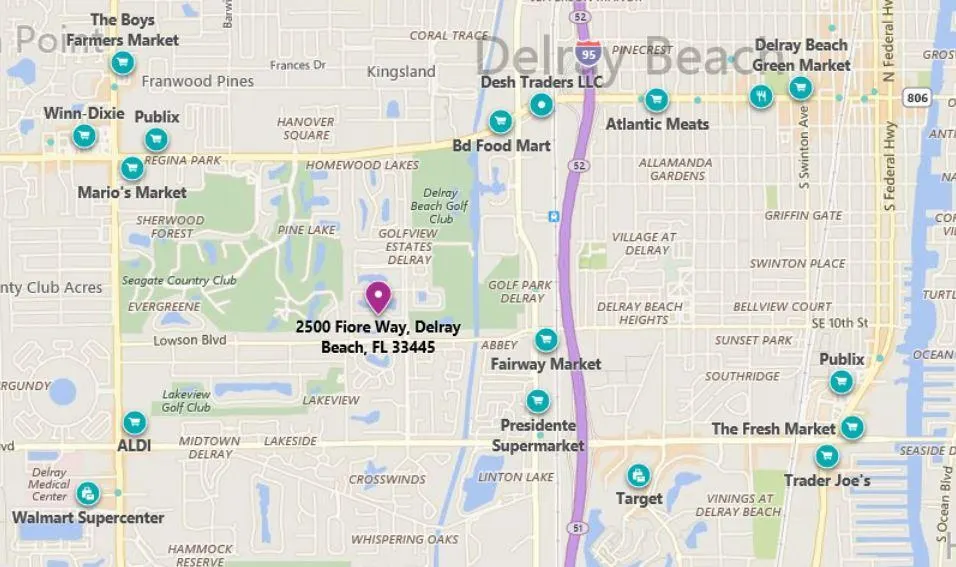The height and width of the screenshot is (567, 956).
Task: Open Bd Food Mart pin
Action: pyautogui.click(x=500, y=122)
